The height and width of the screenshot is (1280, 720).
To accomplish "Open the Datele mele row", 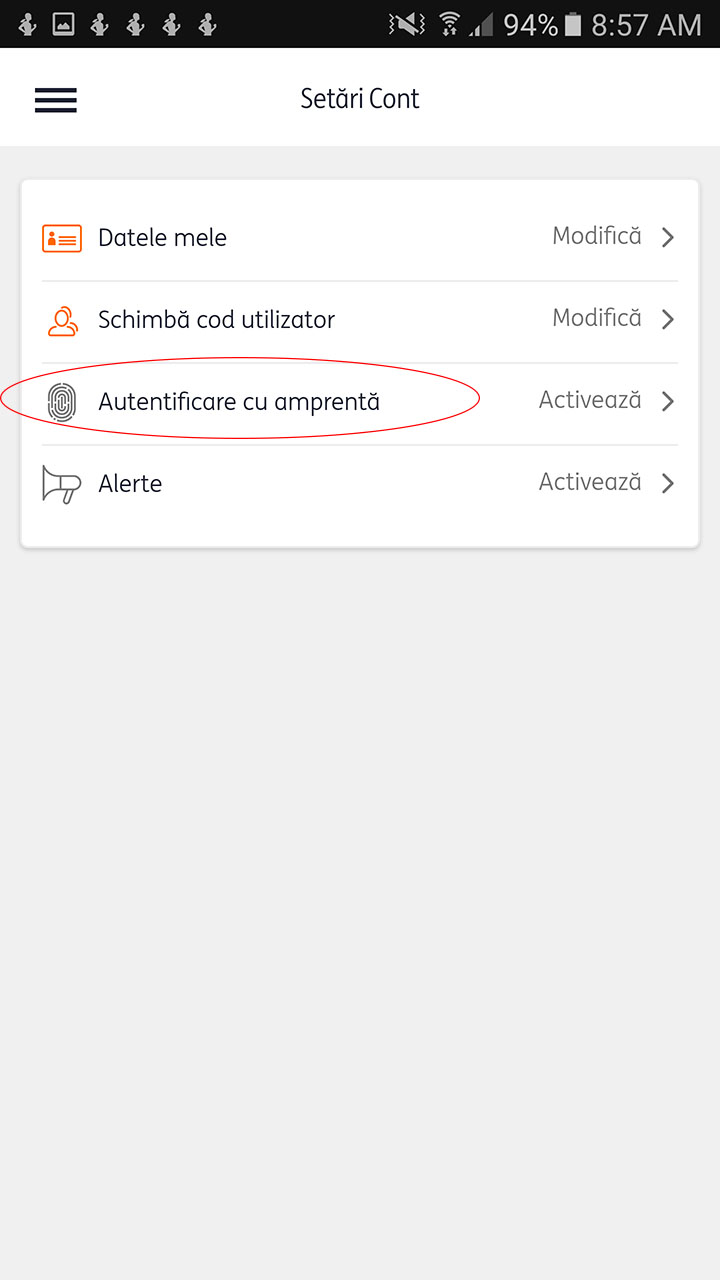I will [x=360, y=238].
